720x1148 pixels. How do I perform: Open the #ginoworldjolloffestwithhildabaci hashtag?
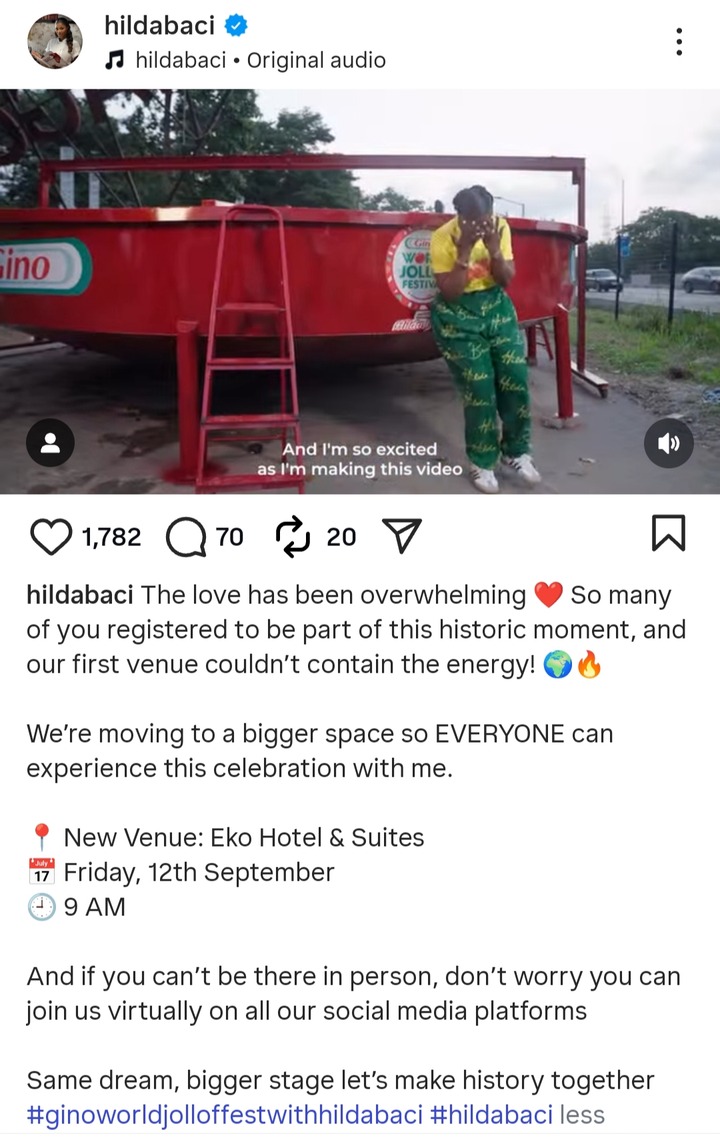pos(224,1115)
